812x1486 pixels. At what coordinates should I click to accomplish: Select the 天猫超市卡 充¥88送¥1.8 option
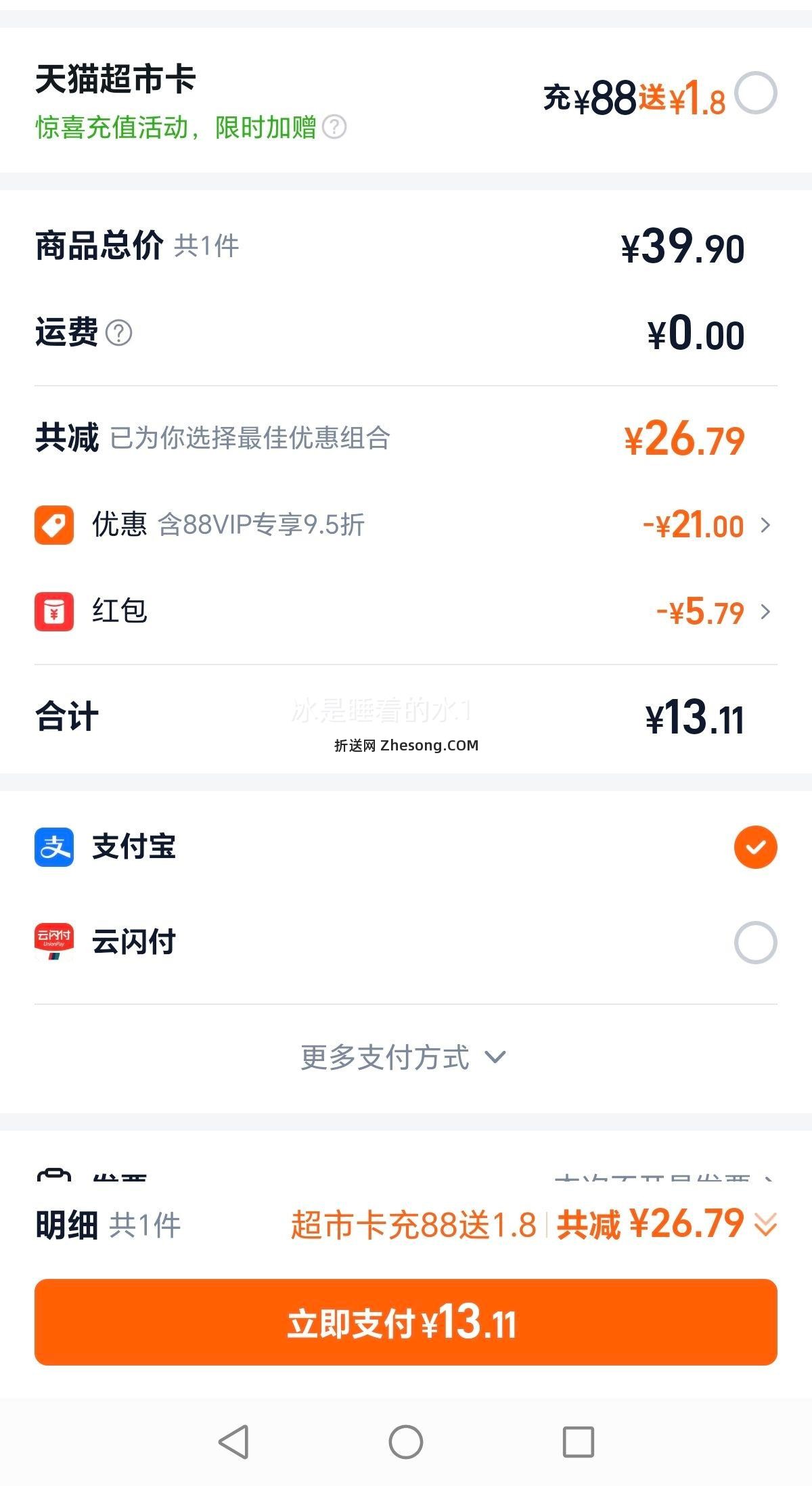[x=755, y=93]
